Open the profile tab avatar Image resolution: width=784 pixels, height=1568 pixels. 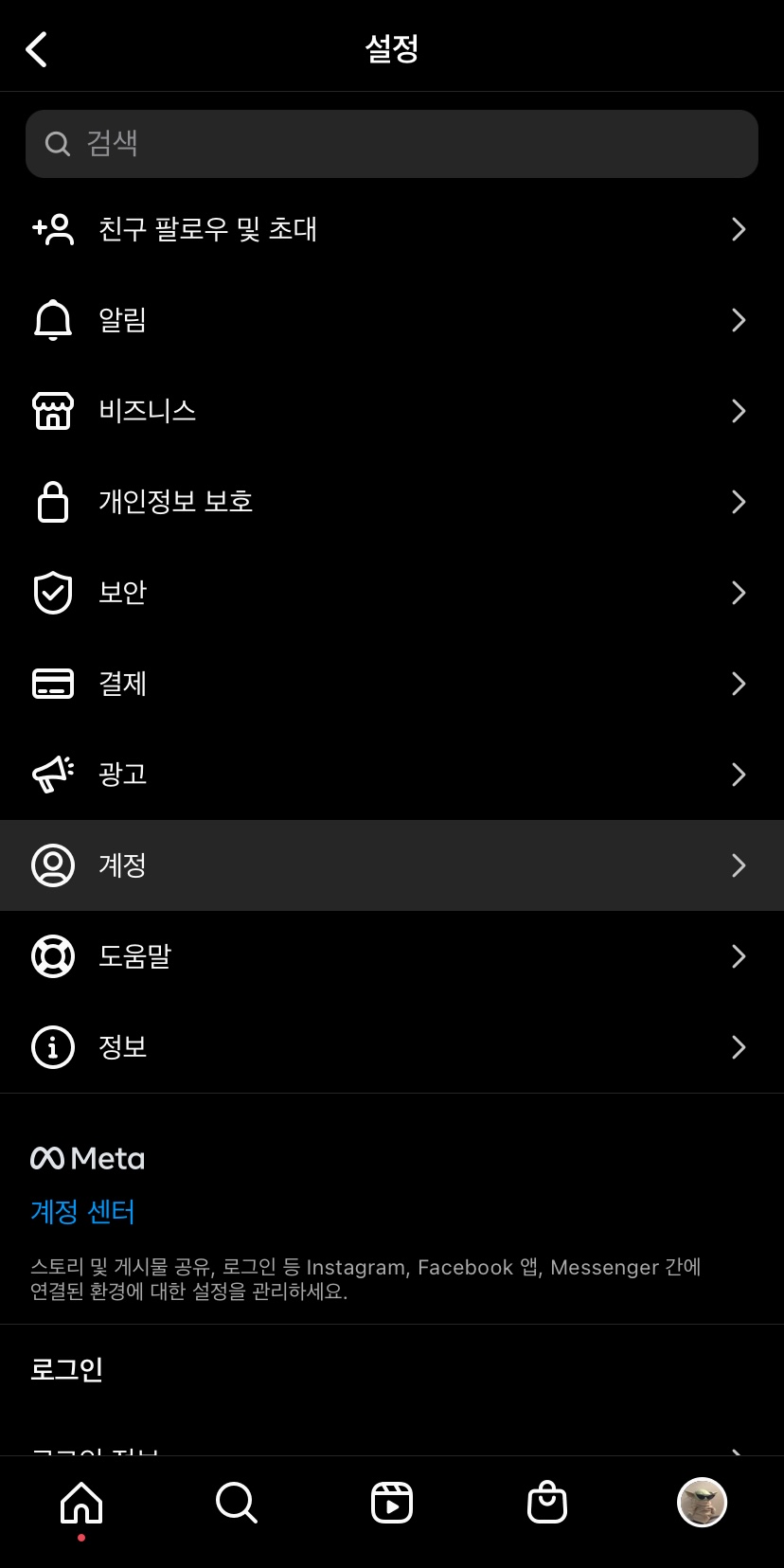(702, 1503)
